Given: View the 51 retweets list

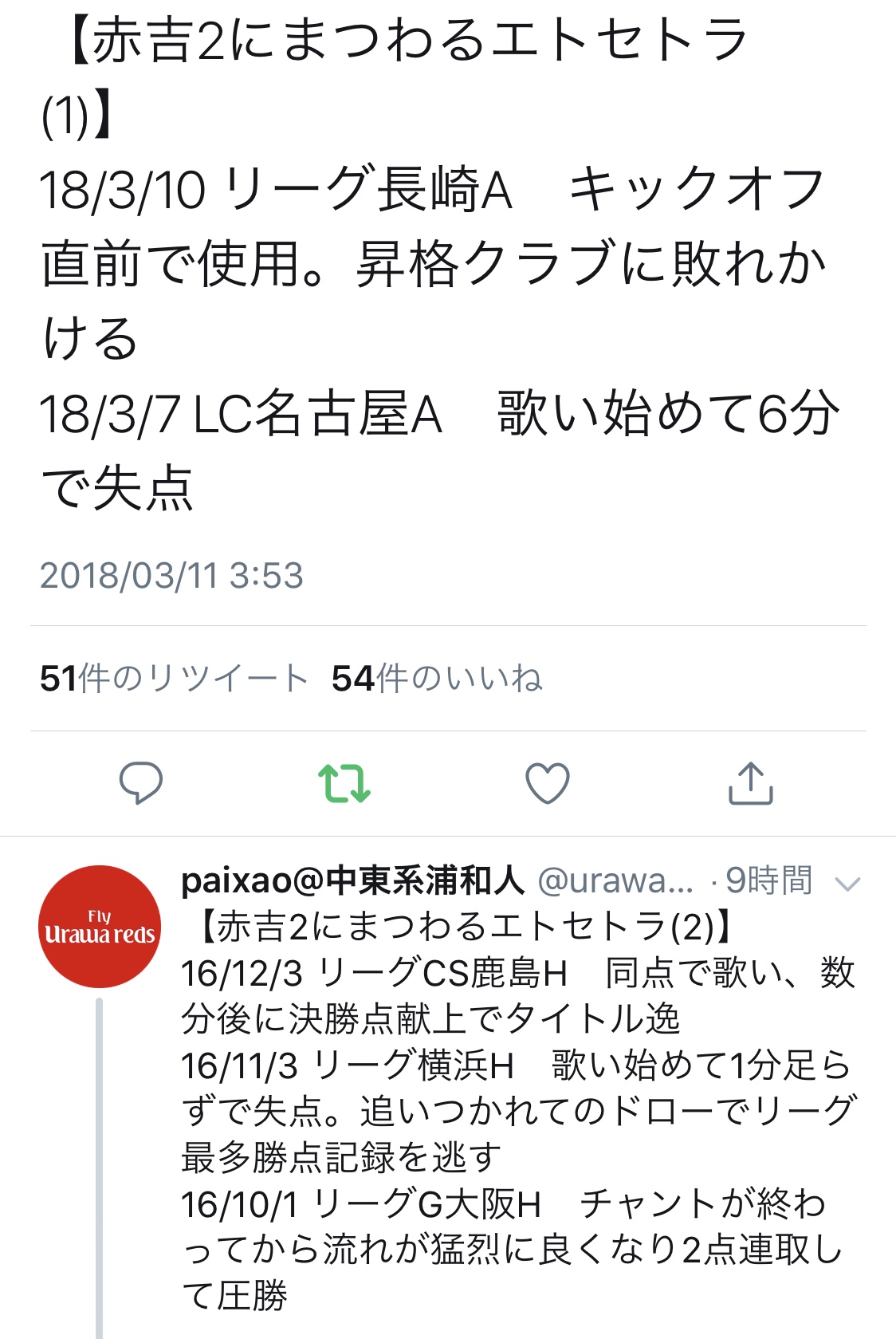Looking at the screenshot, I should pos(174,679).
